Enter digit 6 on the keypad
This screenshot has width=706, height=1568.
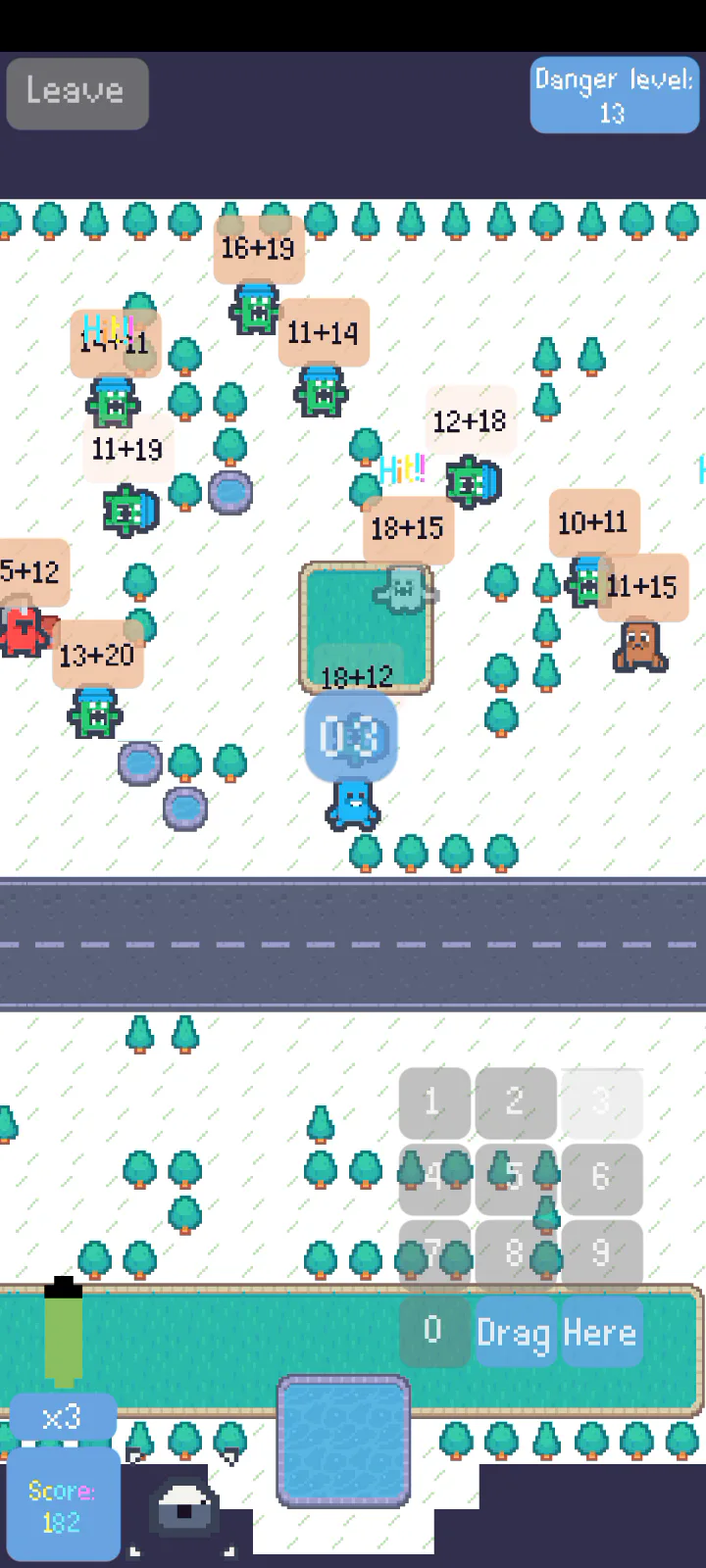[x=602, y=1178]
